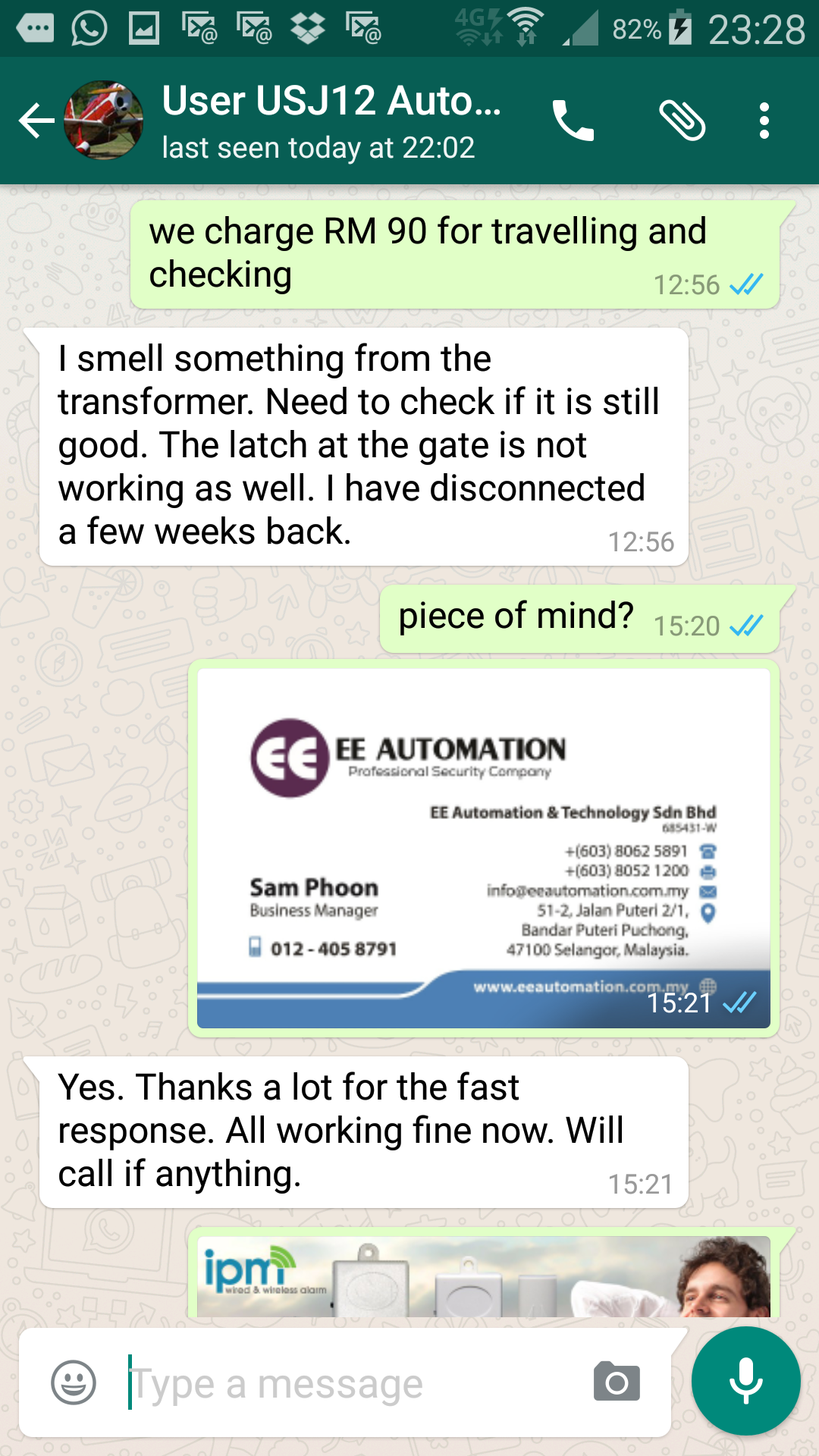Screen dimensions: 819x1456
Task: Open the attachment paperclip menu
Action: pyautogui.click(x=682, y=121)
